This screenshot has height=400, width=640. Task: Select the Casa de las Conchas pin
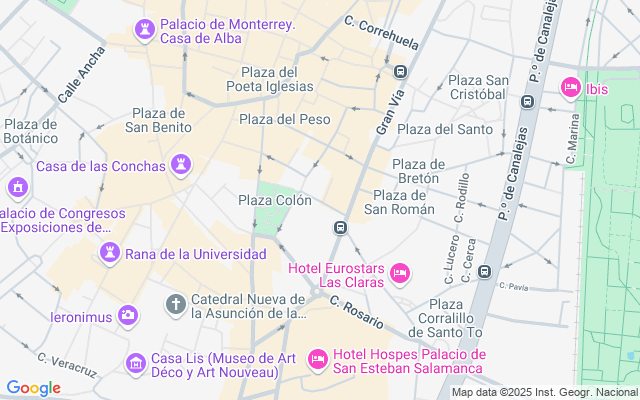[181, 163]
